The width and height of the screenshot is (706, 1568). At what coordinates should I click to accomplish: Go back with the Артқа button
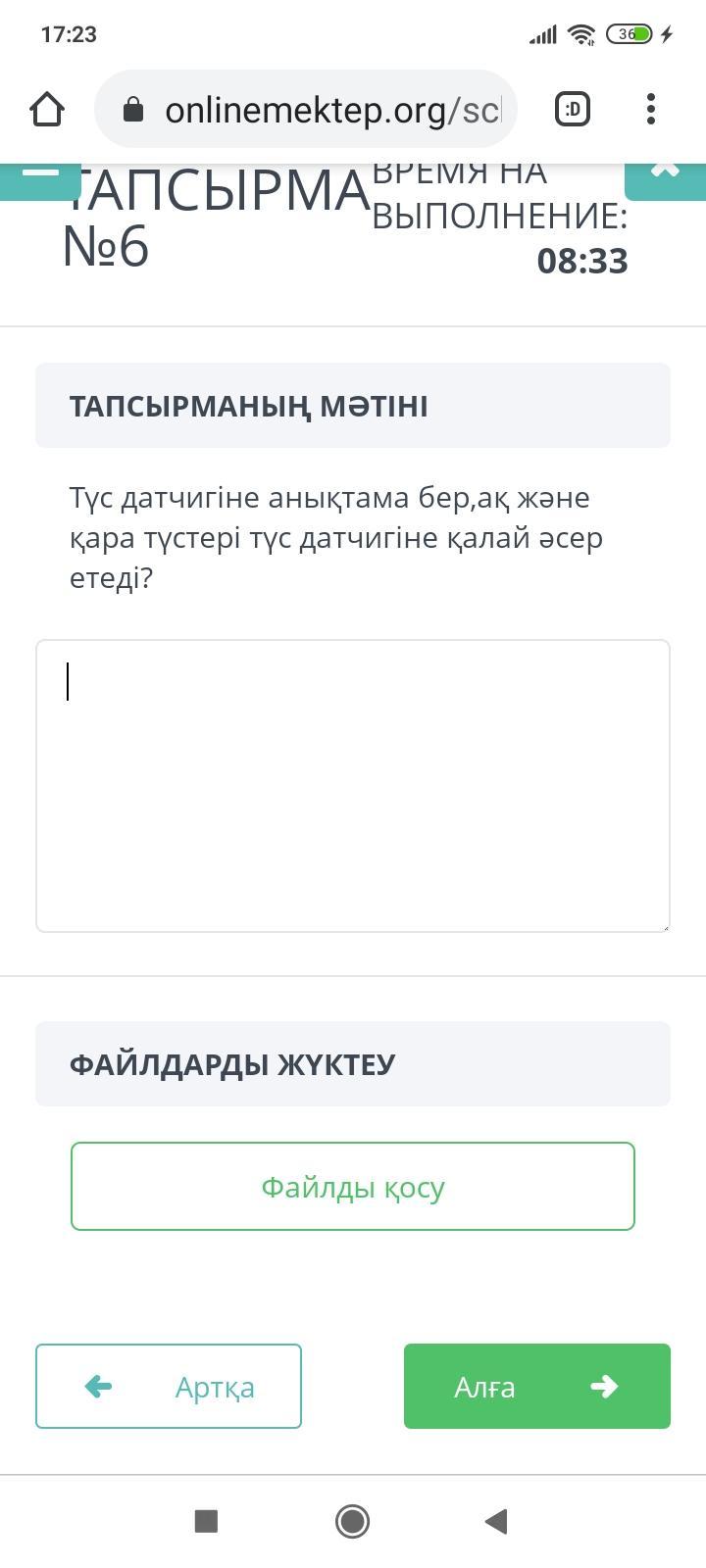point(169,1386)
